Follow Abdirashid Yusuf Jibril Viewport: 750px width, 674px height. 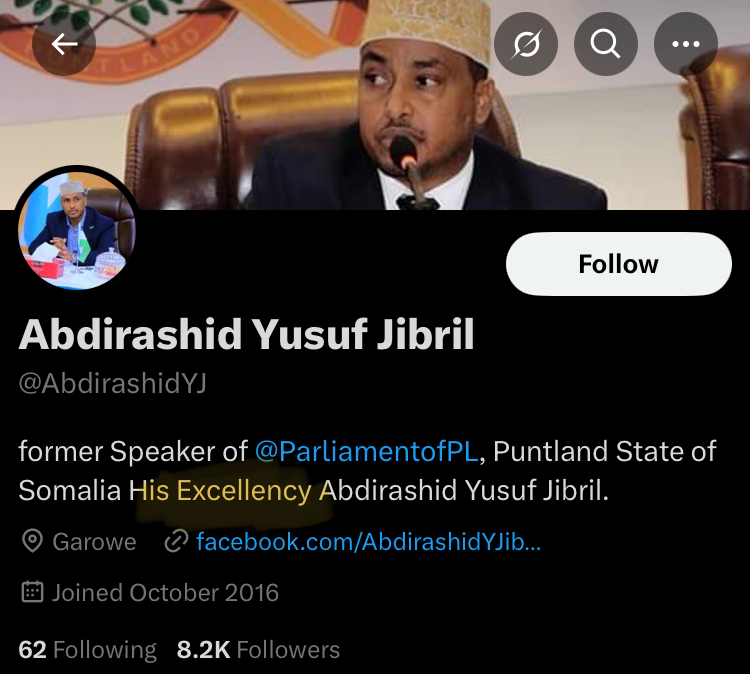pos(618,264)
